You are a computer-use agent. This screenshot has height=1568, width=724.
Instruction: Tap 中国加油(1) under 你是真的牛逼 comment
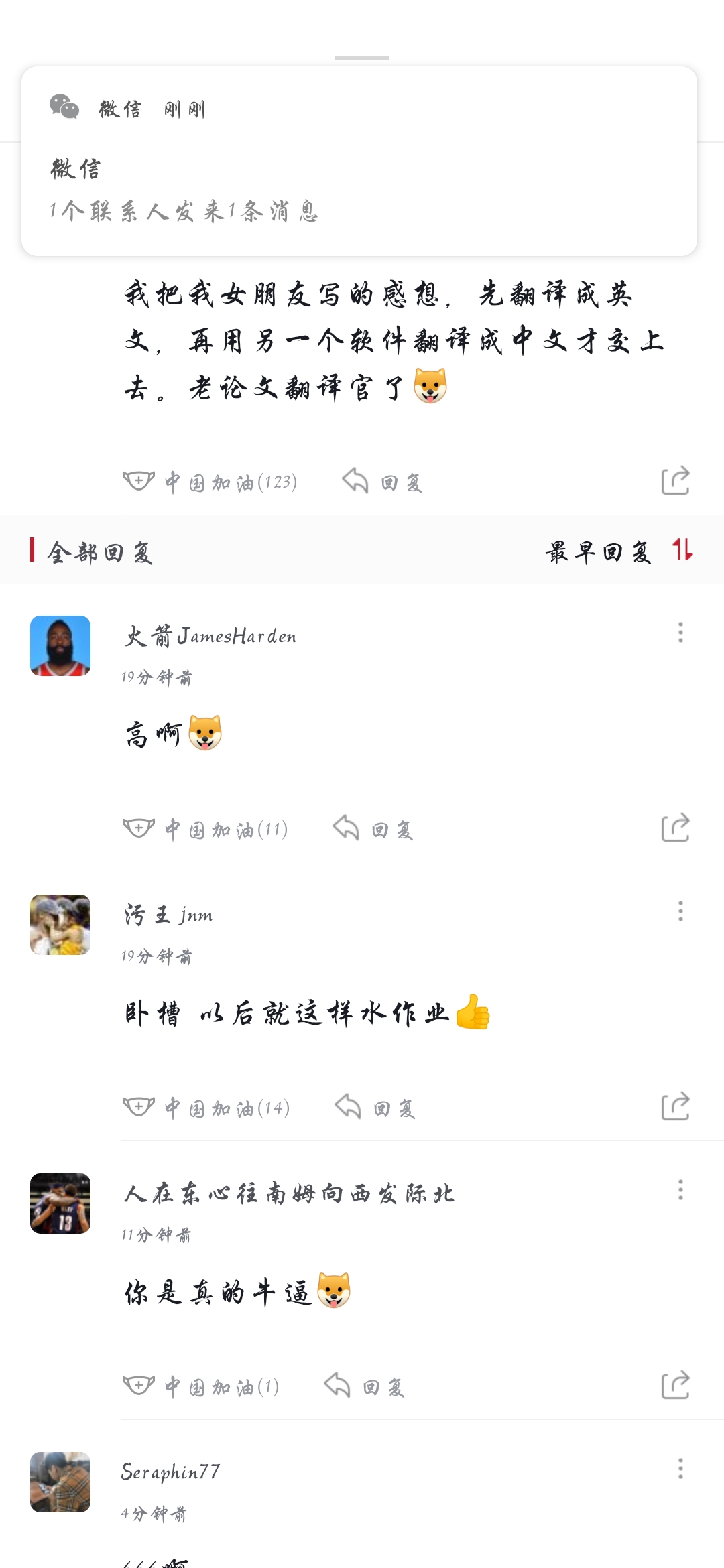(x=201, y=1386)
